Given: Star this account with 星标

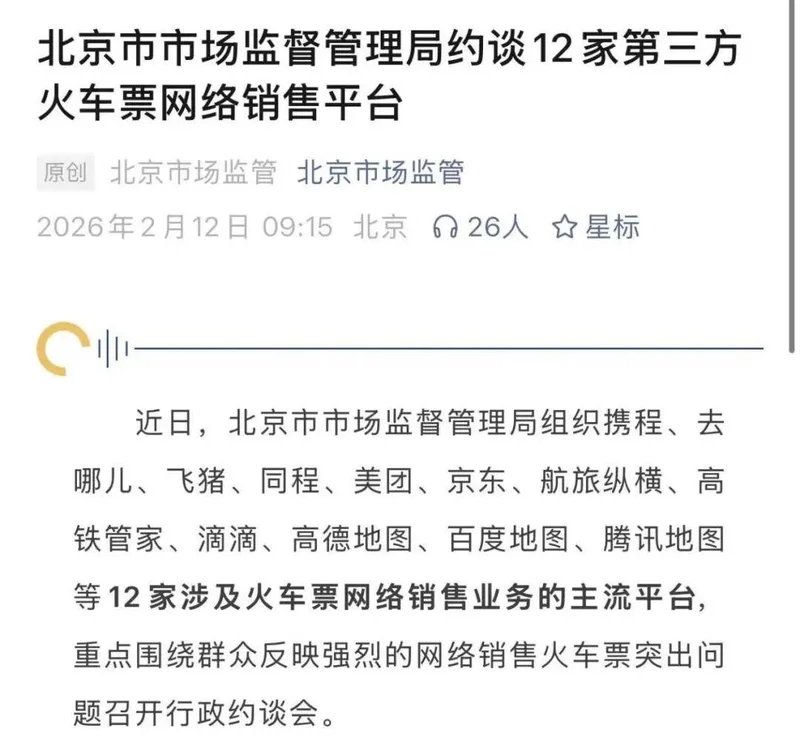Looking at the screenshot, I should click(597, 227).
